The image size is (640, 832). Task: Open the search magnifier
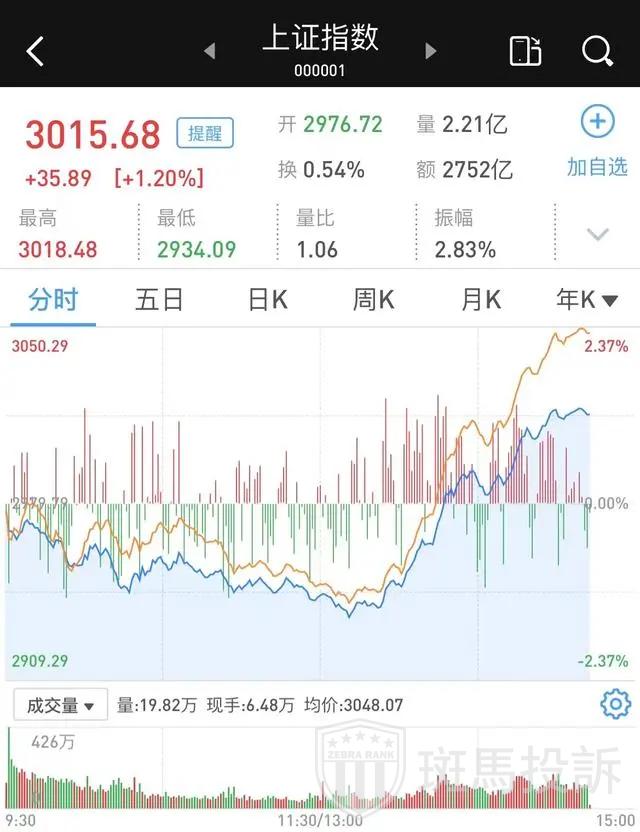click(x=597, y=51)
